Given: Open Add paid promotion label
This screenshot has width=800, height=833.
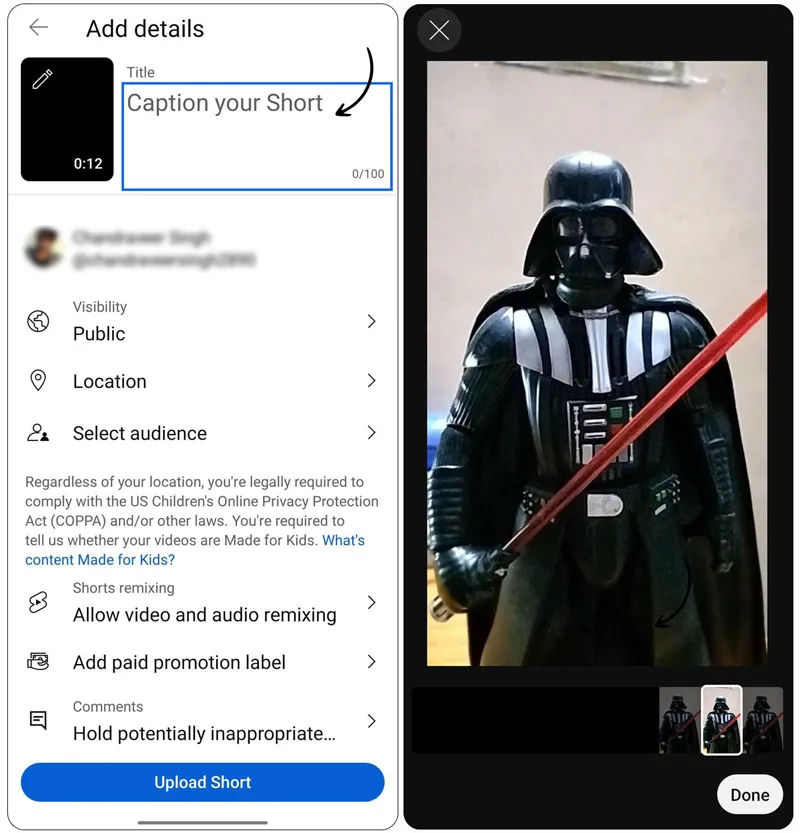Looking at the screenshot, I should tap(203, 662).
